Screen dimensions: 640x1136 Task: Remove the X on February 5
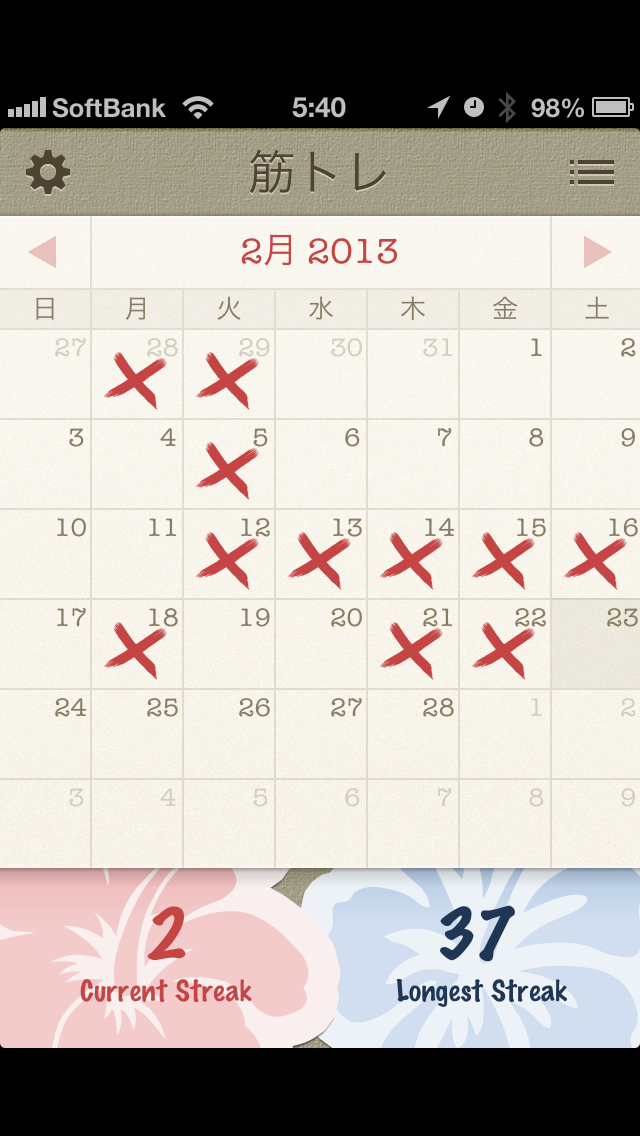229,465
